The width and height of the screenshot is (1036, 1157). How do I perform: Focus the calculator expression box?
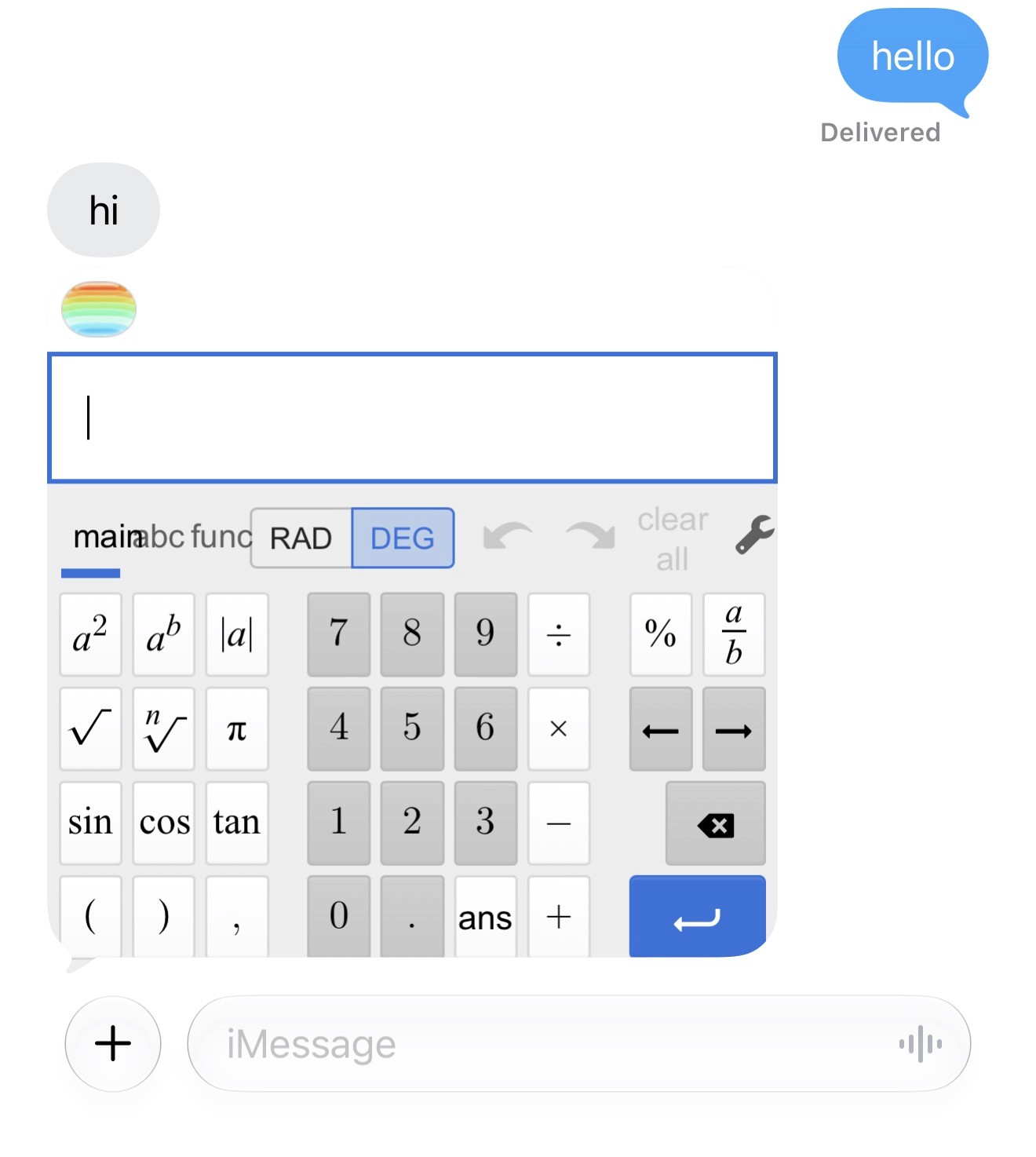tap(412, 418)
